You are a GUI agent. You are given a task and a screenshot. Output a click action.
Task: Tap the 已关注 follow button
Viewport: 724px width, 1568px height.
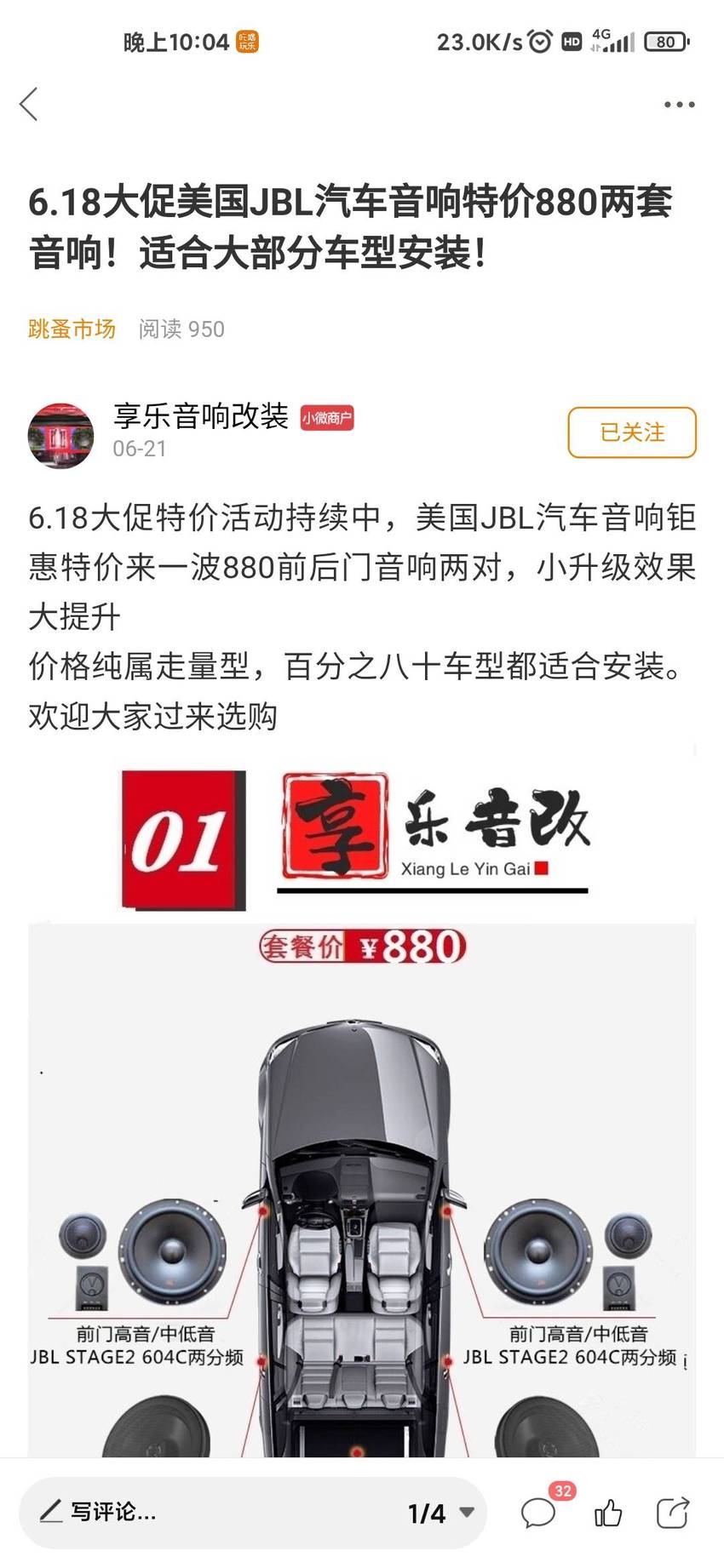[632, 432]
